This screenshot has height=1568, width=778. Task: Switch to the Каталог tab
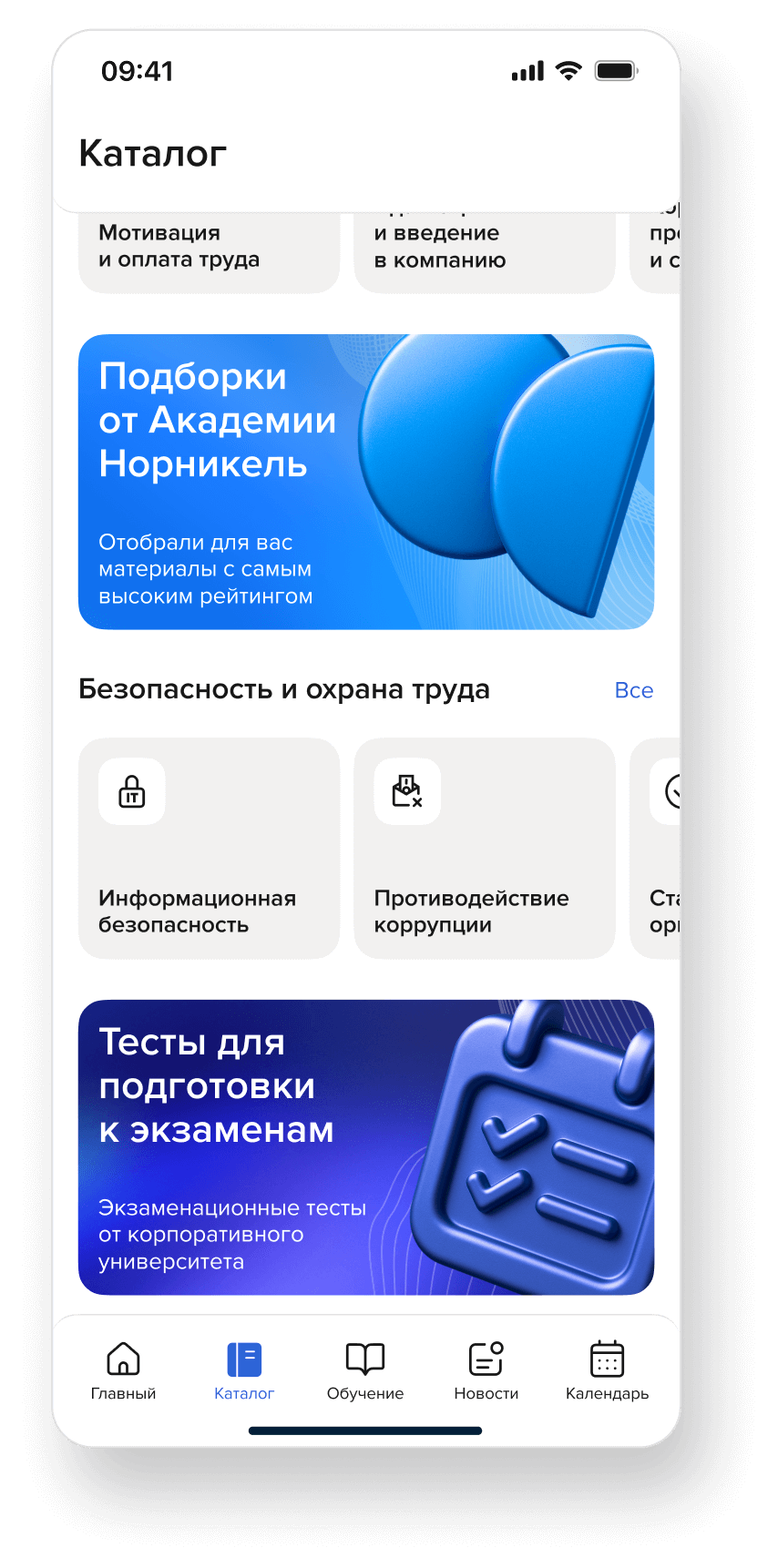(244, 1370)
